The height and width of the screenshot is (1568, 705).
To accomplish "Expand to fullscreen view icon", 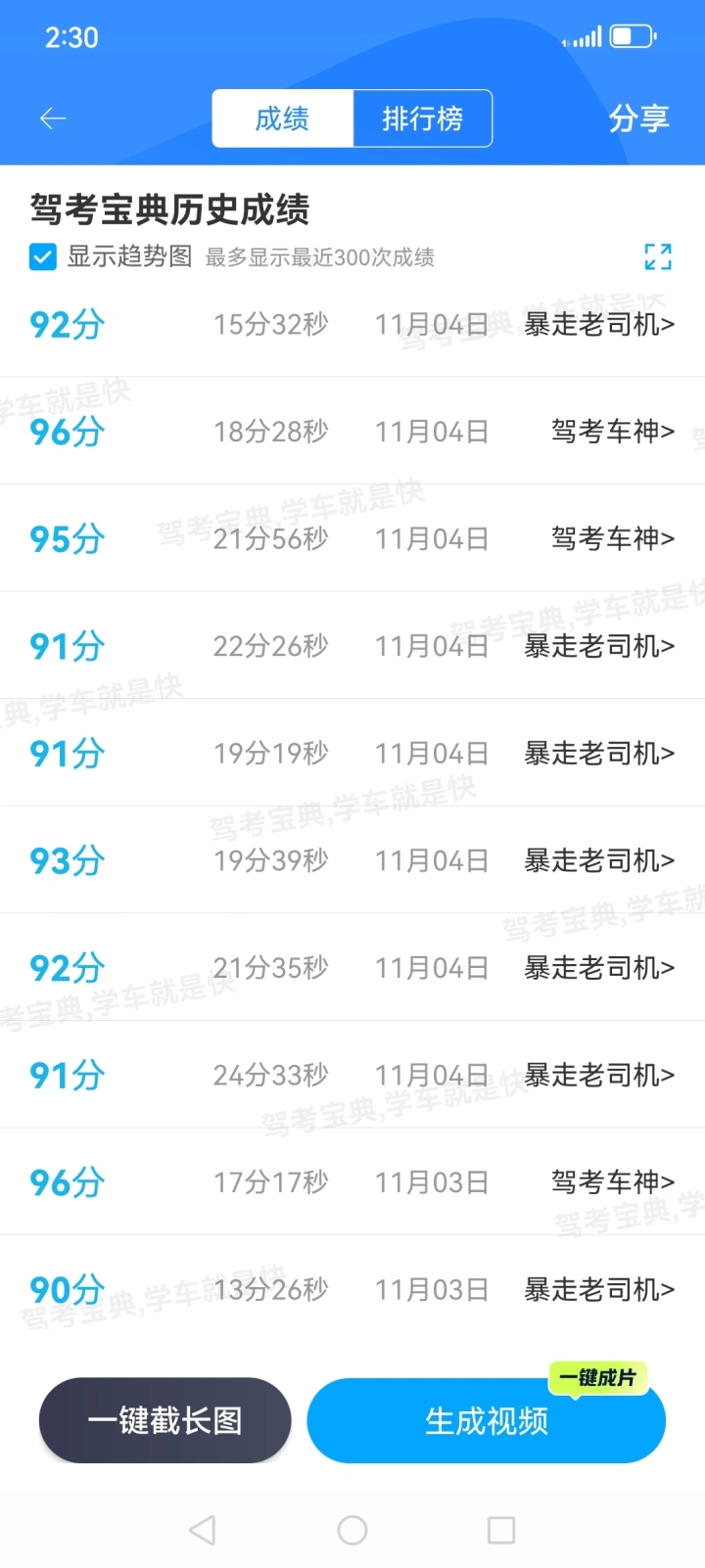I will [x=658, y=256].
